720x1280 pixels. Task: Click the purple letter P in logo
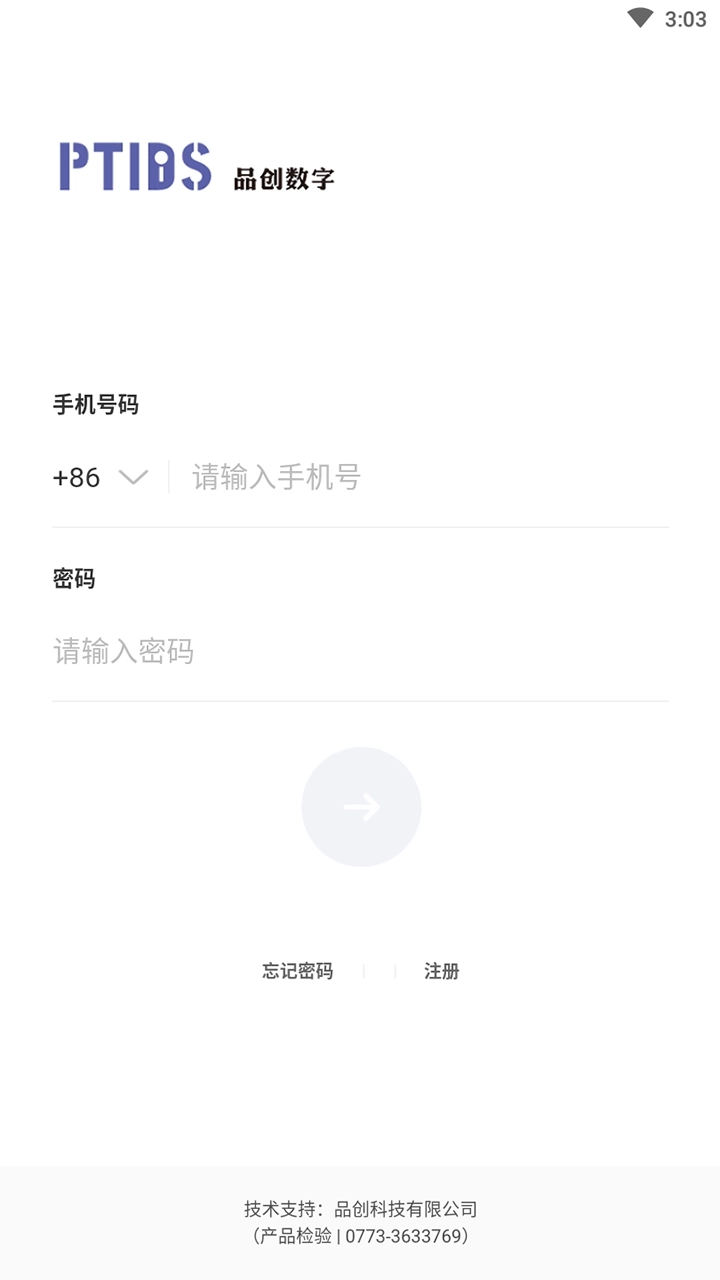(x=73, y=163)
